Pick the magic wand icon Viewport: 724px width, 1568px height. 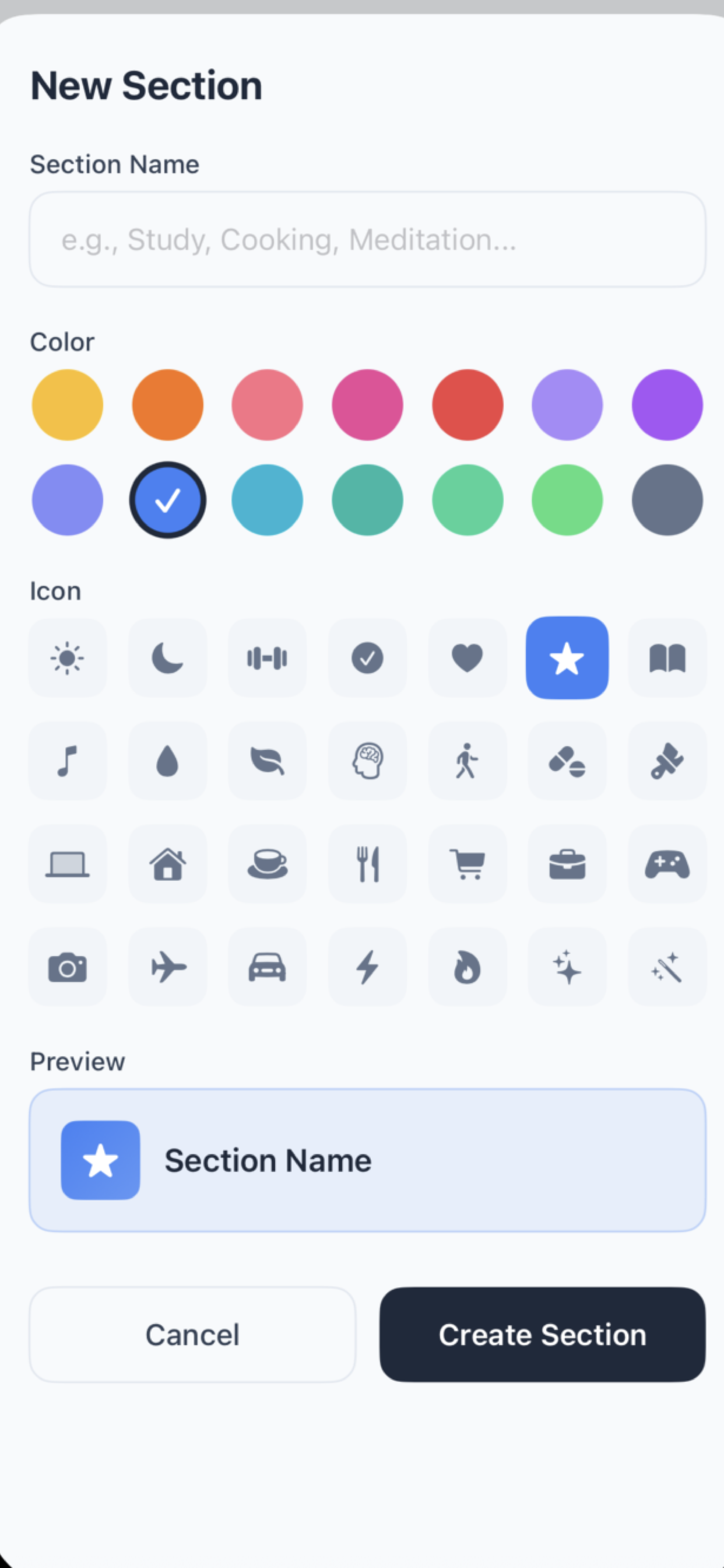[667, 967]
